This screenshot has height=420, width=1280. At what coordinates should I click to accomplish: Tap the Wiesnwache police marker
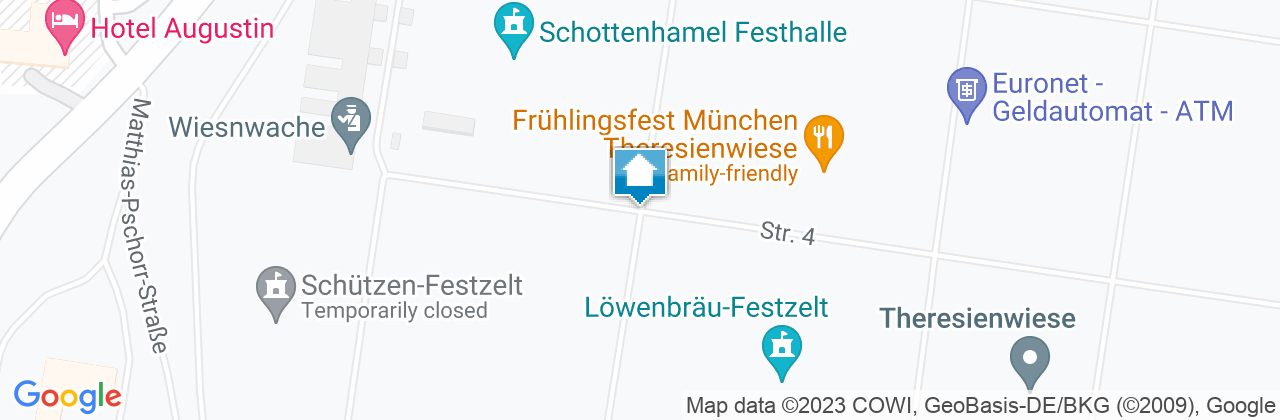point(350,124)
